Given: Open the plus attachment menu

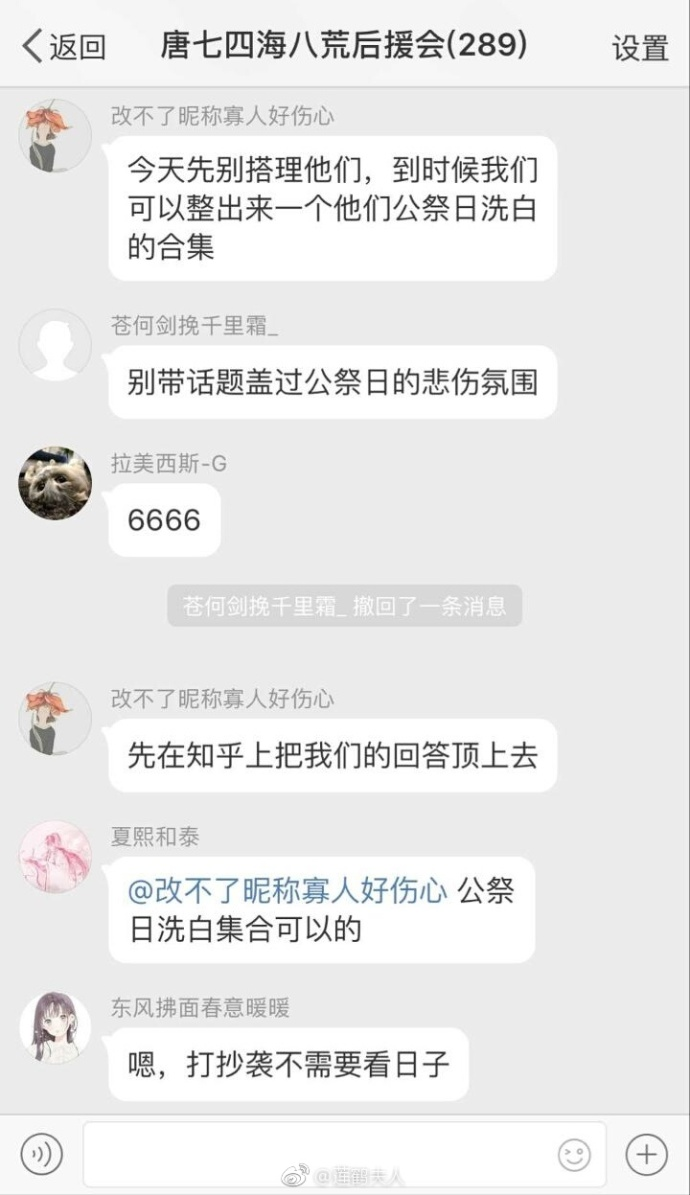Looking at the screenshot, I should pos(646,1154).
